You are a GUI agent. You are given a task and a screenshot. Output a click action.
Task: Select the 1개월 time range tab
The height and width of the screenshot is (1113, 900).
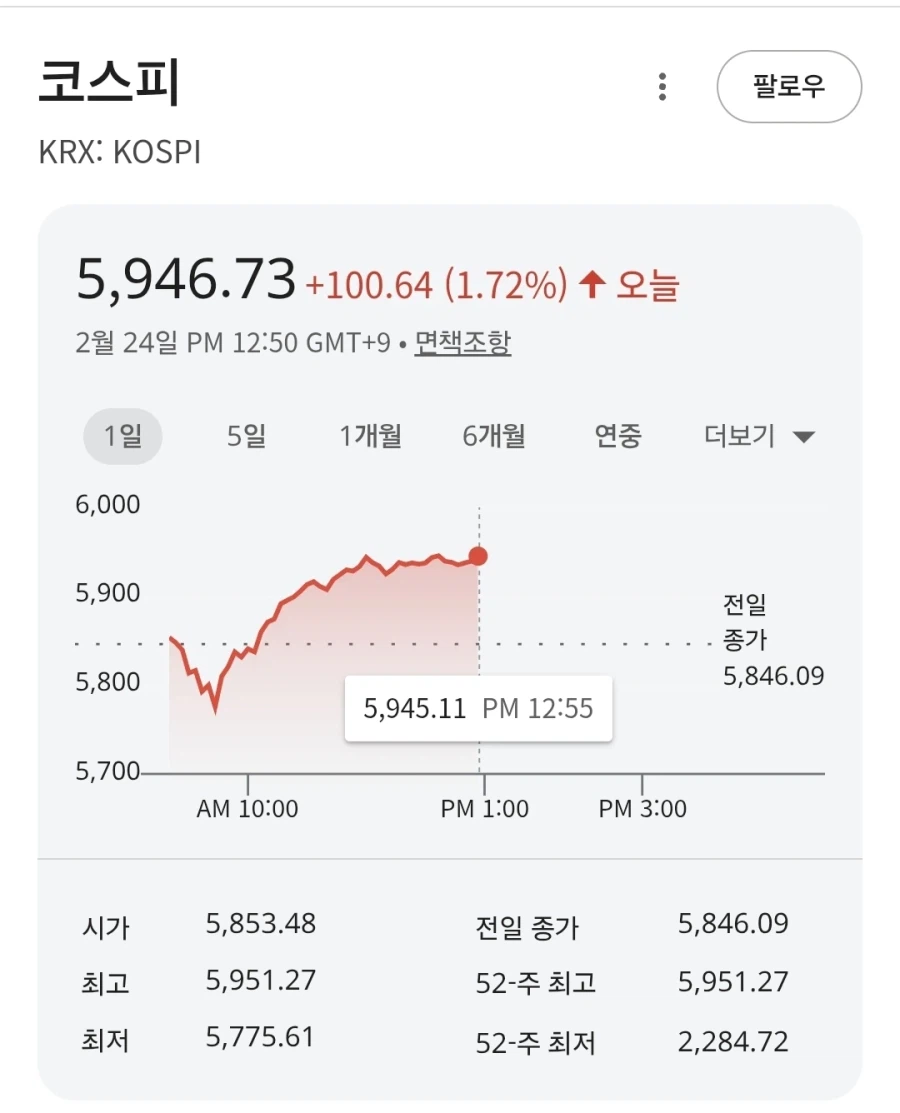(x=372, y=435)
